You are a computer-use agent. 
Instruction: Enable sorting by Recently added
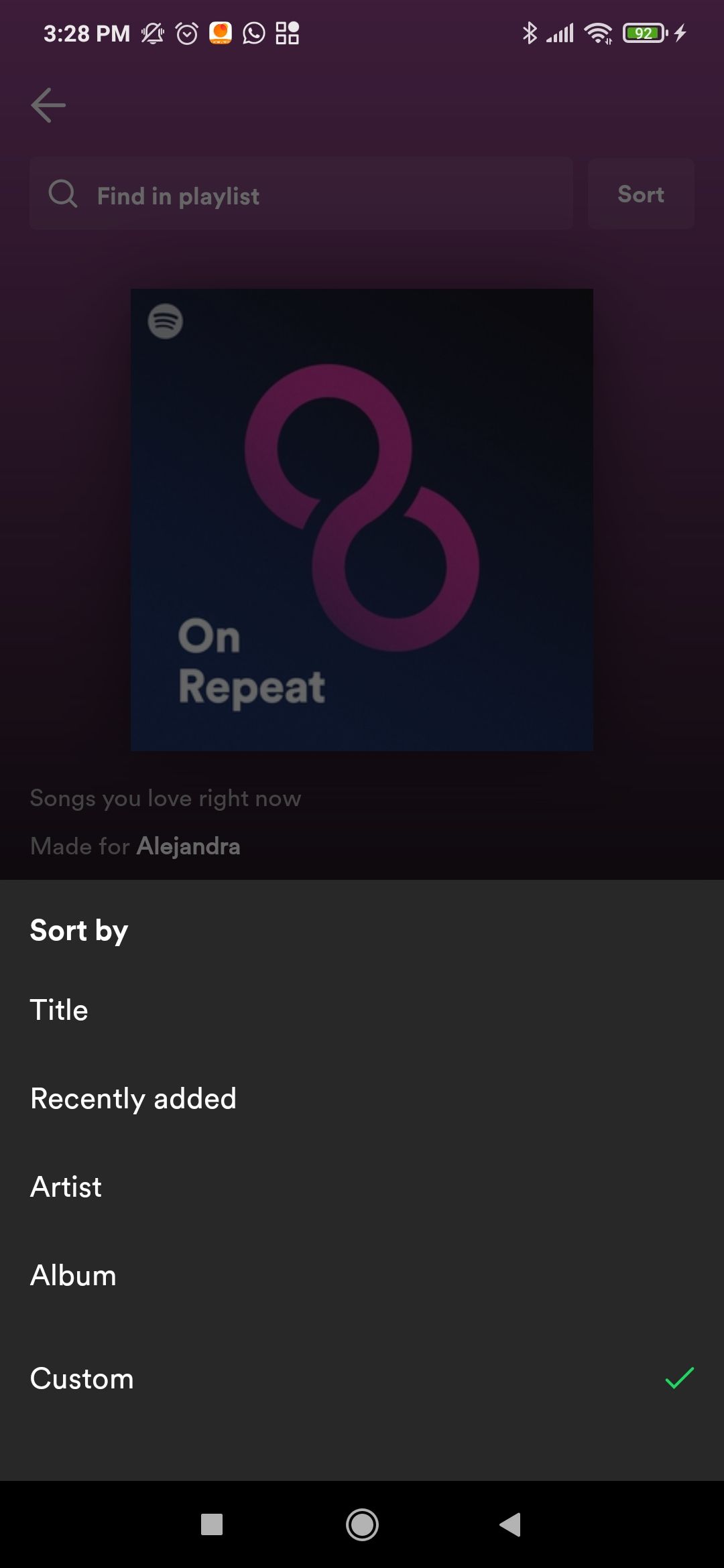(x=132, y=1098)
